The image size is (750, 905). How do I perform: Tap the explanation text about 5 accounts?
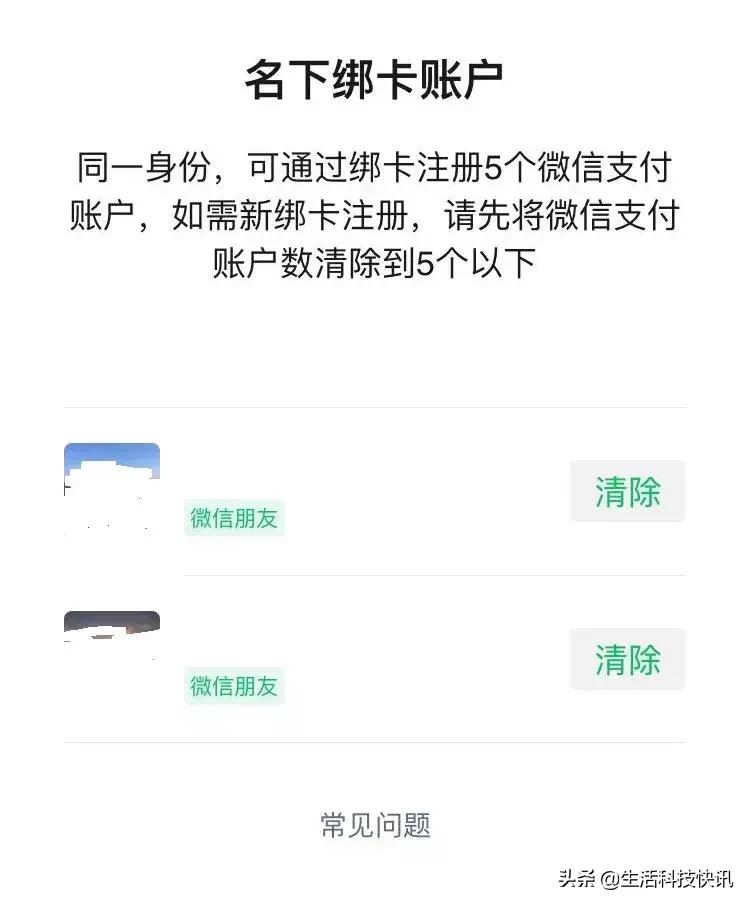tap(375, 210)
